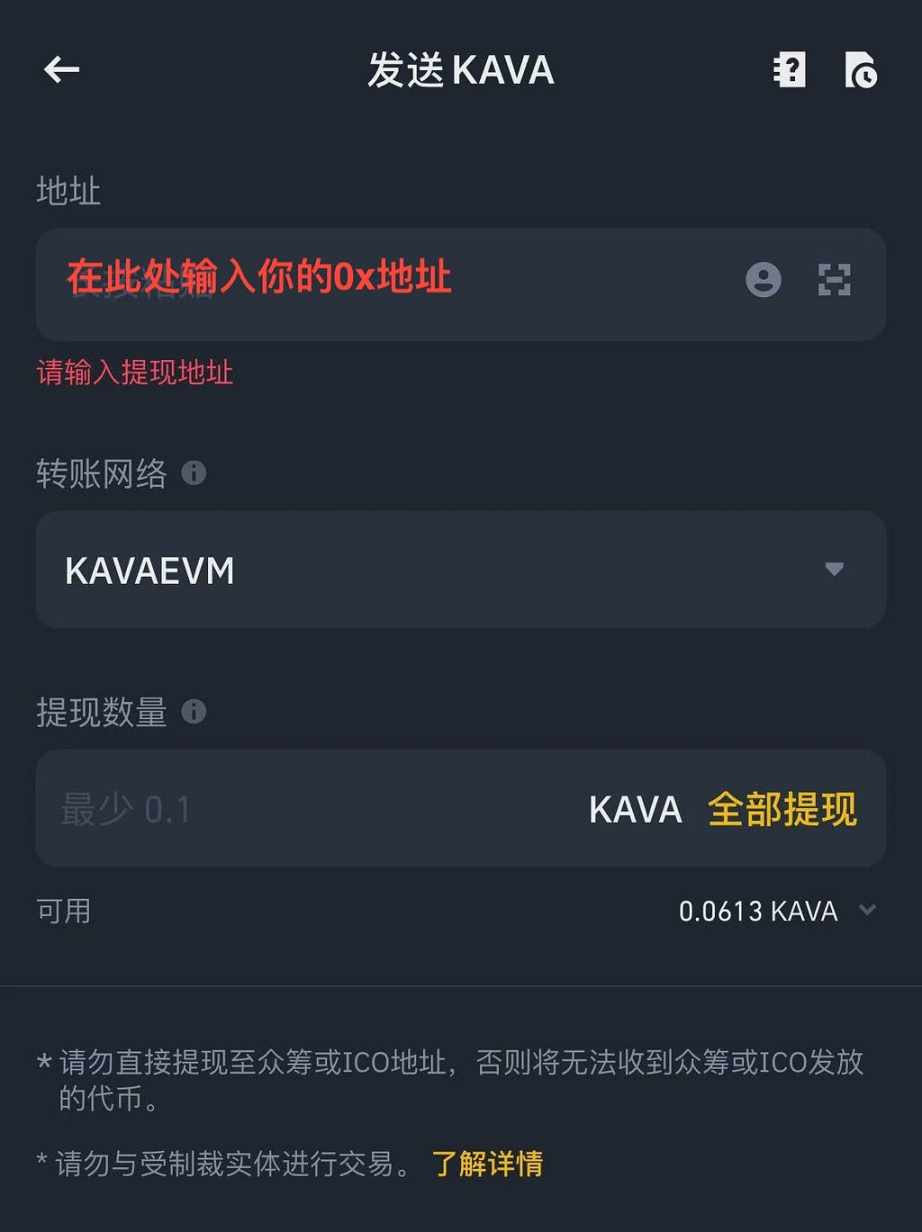Scan a QR code for the address
922x1232 pixels.
tap(834, 280)
